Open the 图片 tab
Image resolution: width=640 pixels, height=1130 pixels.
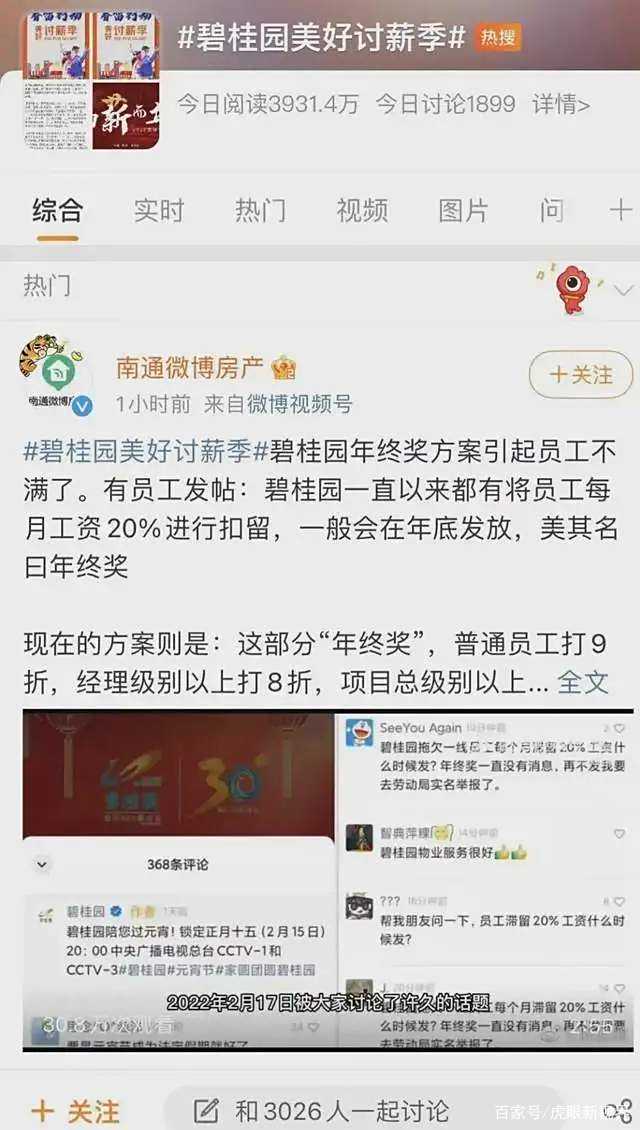point(463,210)
